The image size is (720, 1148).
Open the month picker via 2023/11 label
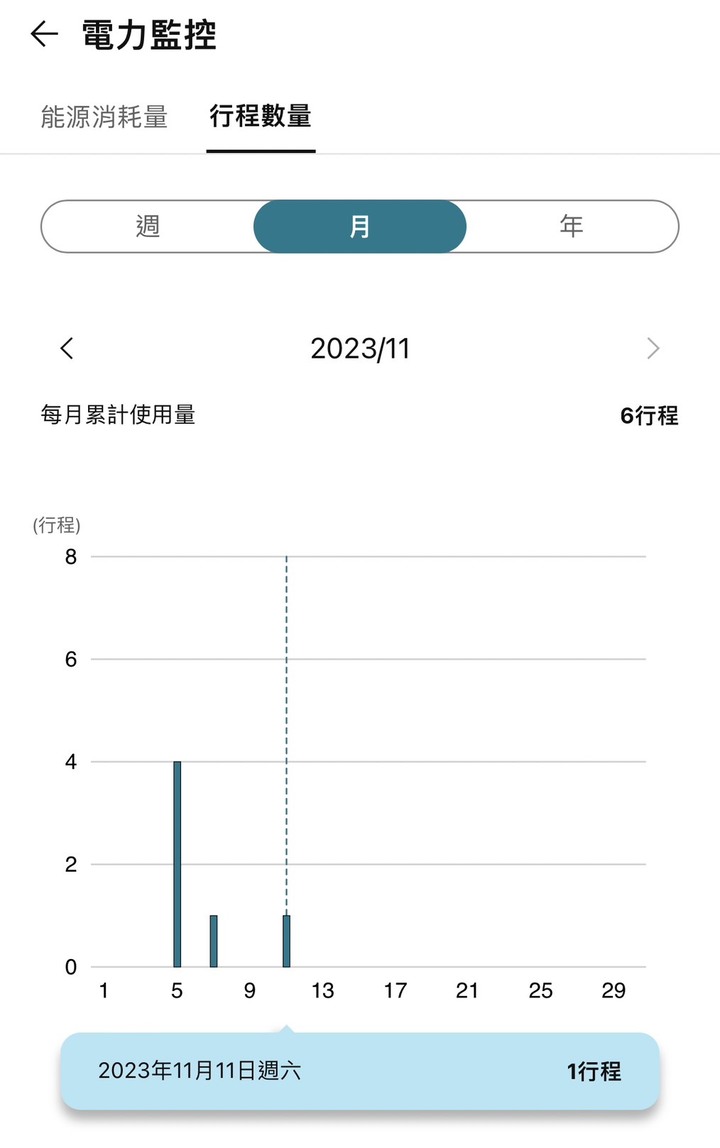pyautogui.click(x=360, y=348)
